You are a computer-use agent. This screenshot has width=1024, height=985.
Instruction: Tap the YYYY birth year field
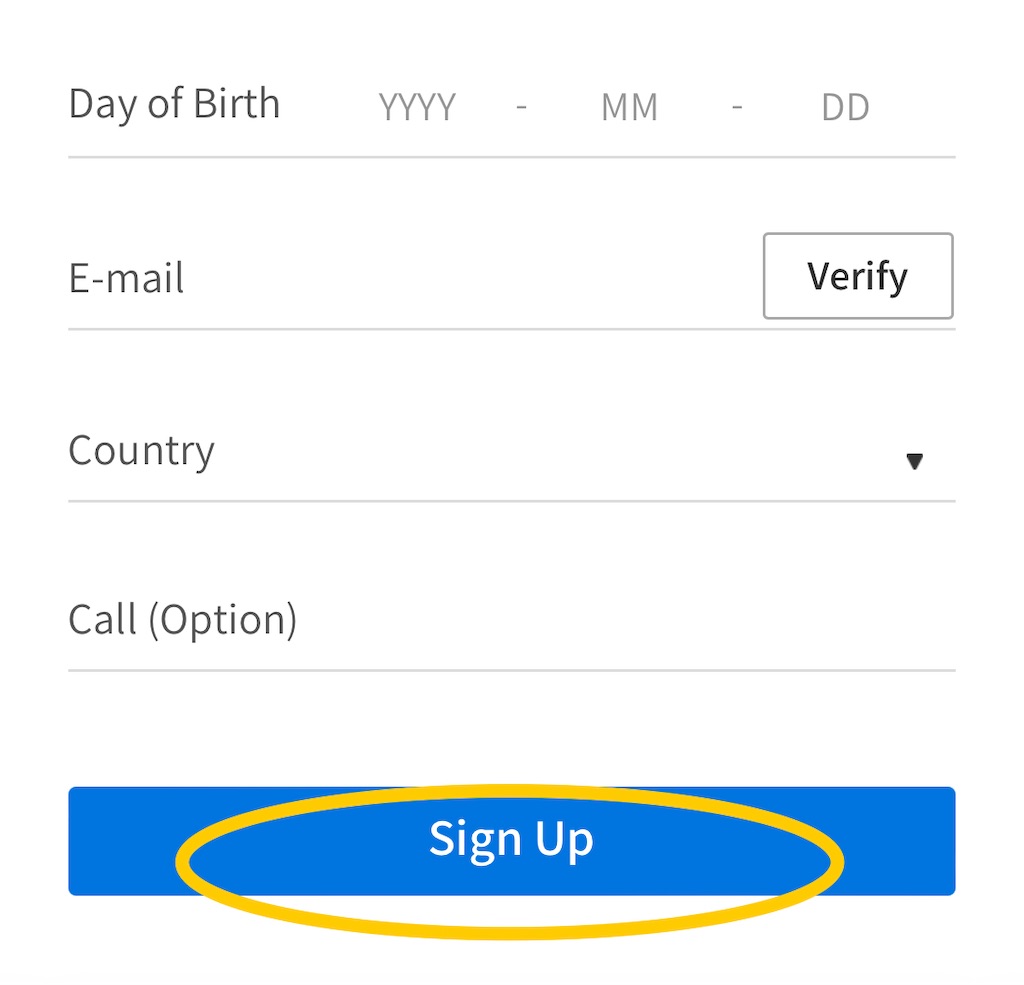tap(417, 107)
